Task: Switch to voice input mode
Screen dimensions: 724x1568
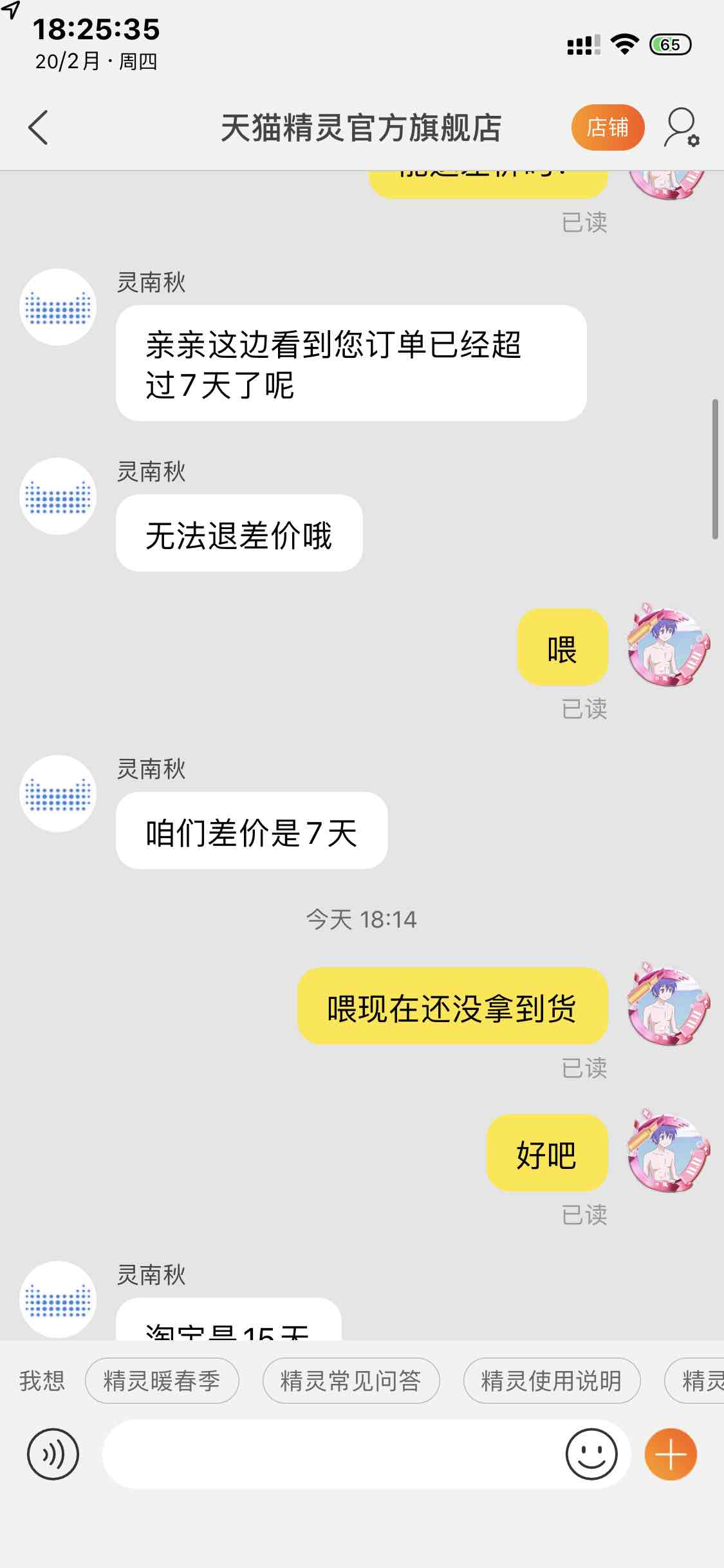Action: 53,1454
